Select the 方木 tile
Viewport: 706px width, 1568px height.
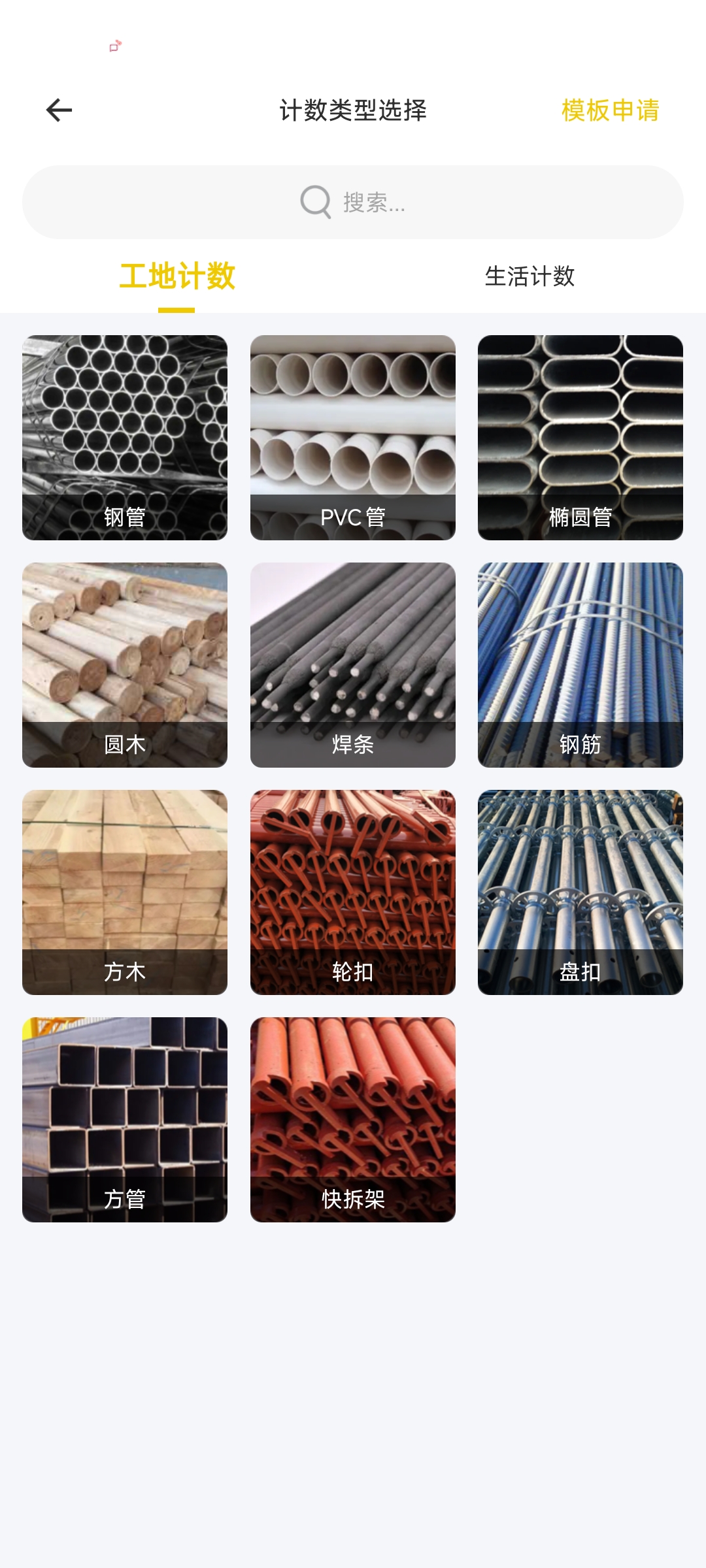[x=125, y=892]
